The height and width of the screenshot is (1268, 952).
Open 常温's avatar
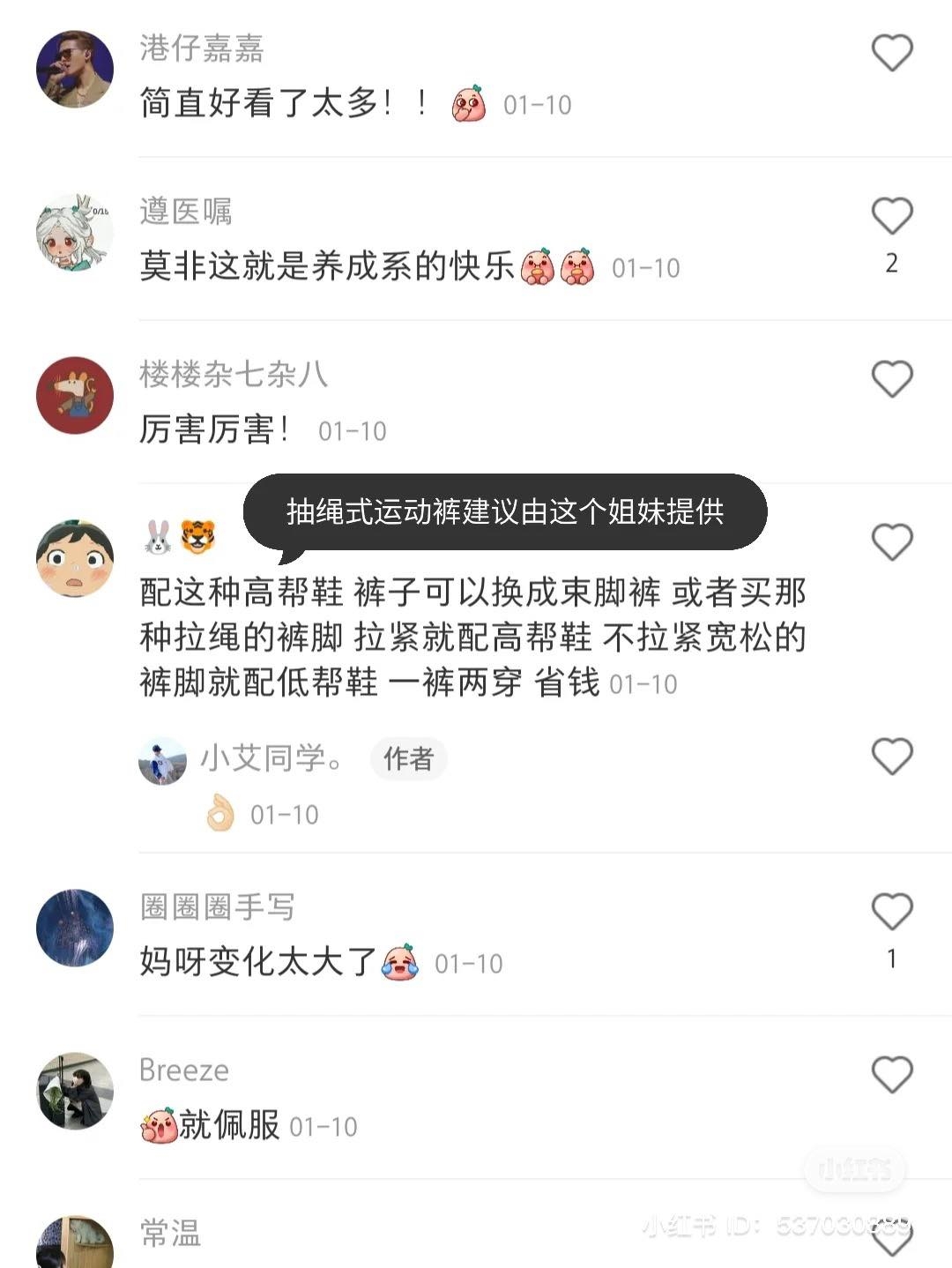75,1245
